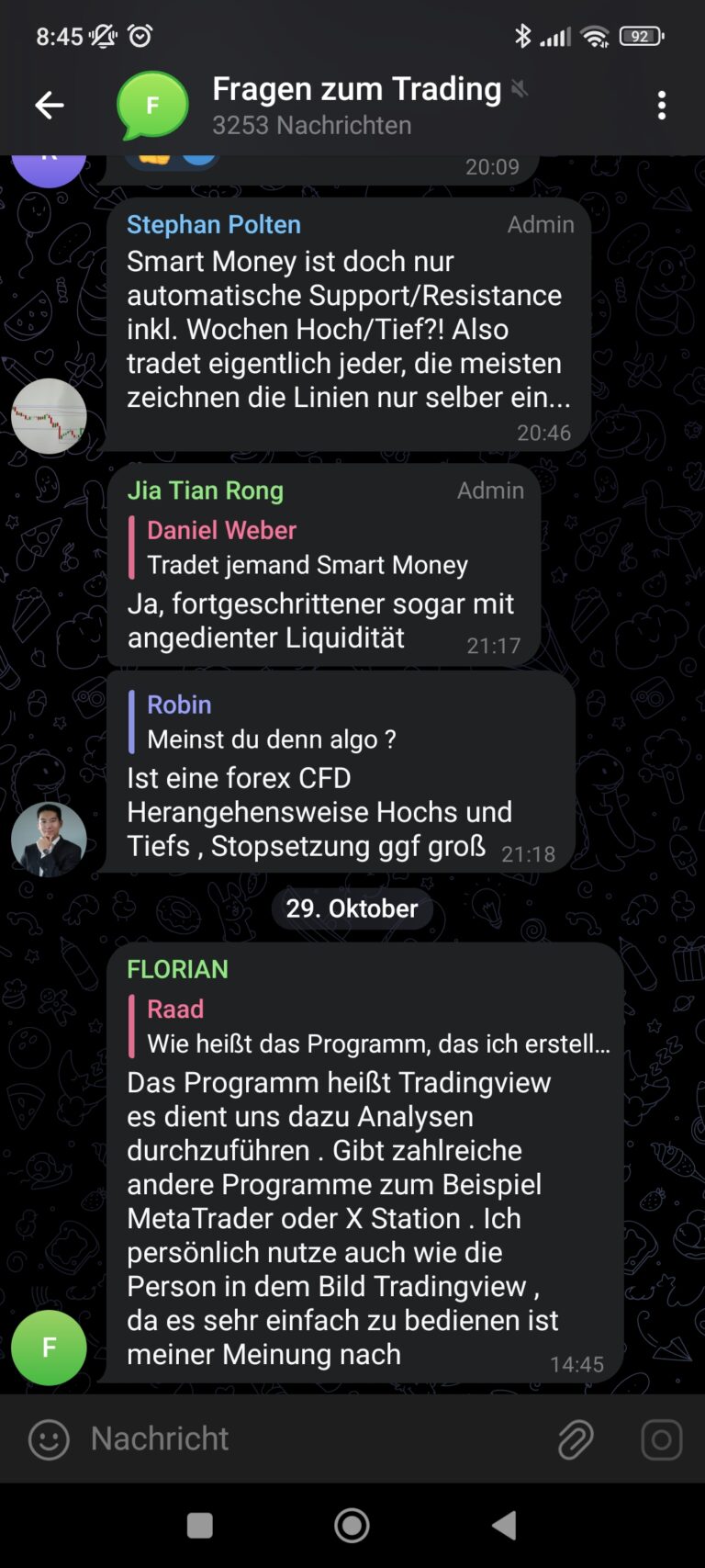705x1568 pixels.
Task: Tap the 29. Oktober date header
Action: 352,908
